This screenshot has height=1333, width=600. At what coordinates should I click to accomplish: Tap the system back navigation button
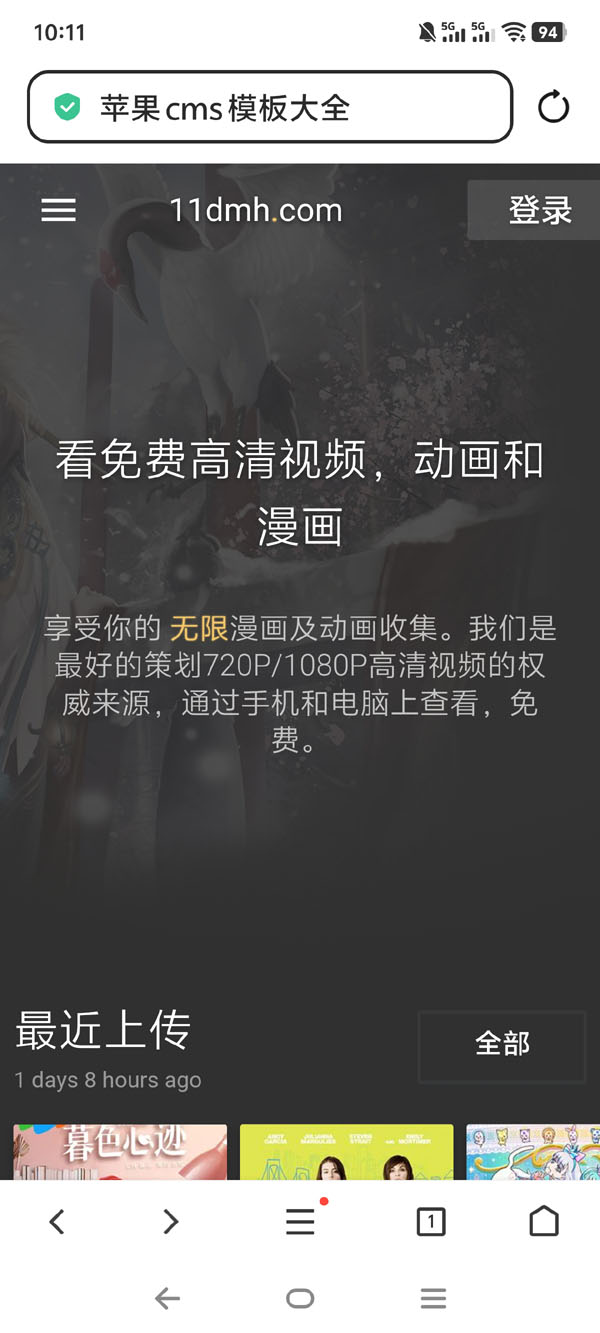(167, 1298)
